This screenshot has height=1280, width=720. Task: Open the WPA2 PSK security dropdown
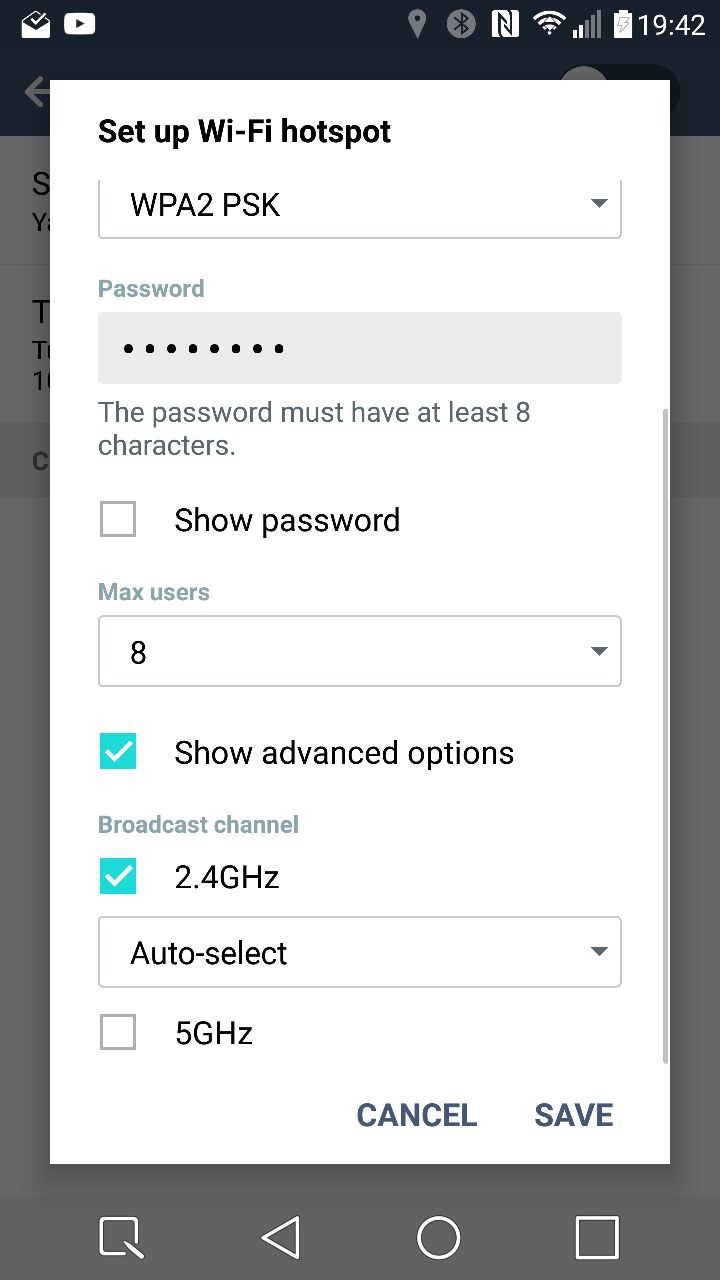tap(359, 206)
